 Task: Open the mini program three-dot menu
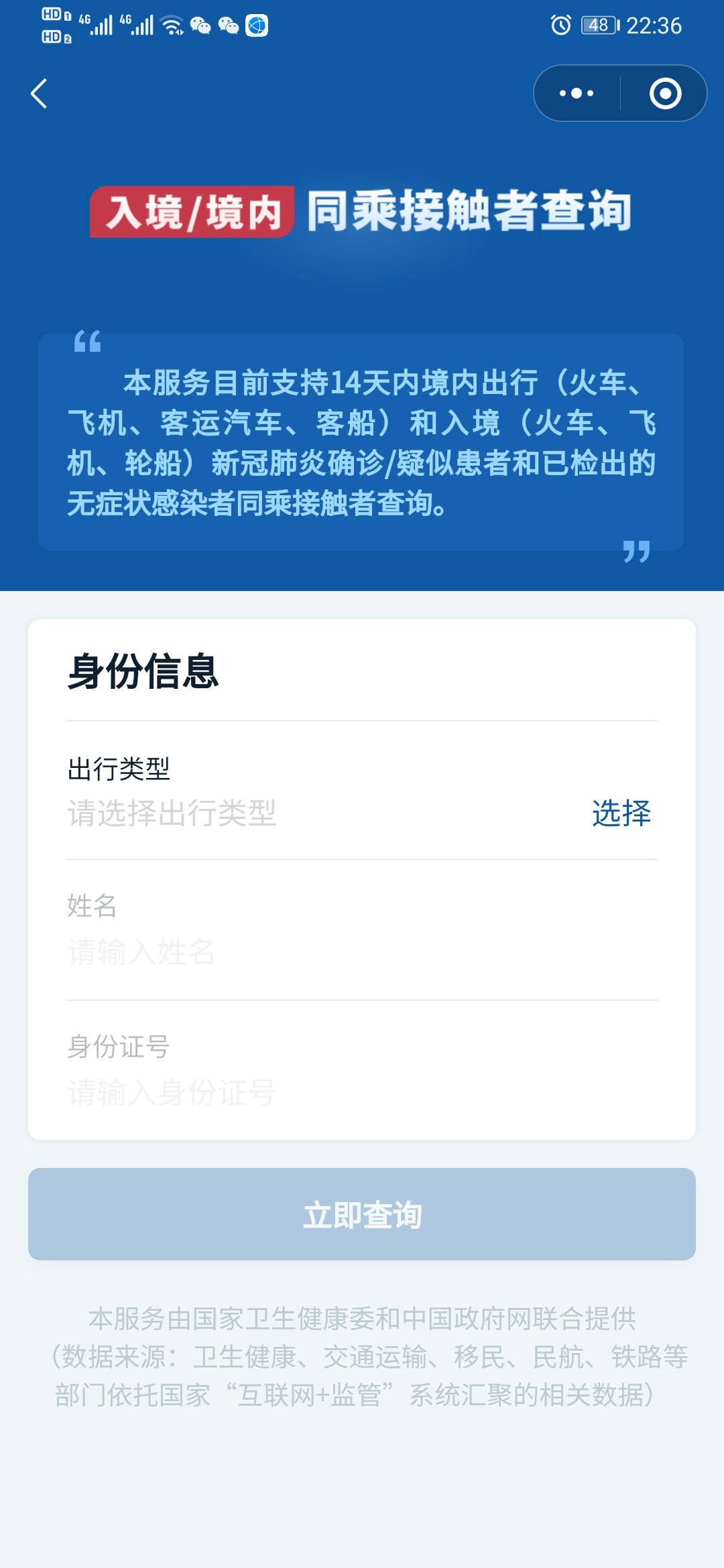click(577, 94)
